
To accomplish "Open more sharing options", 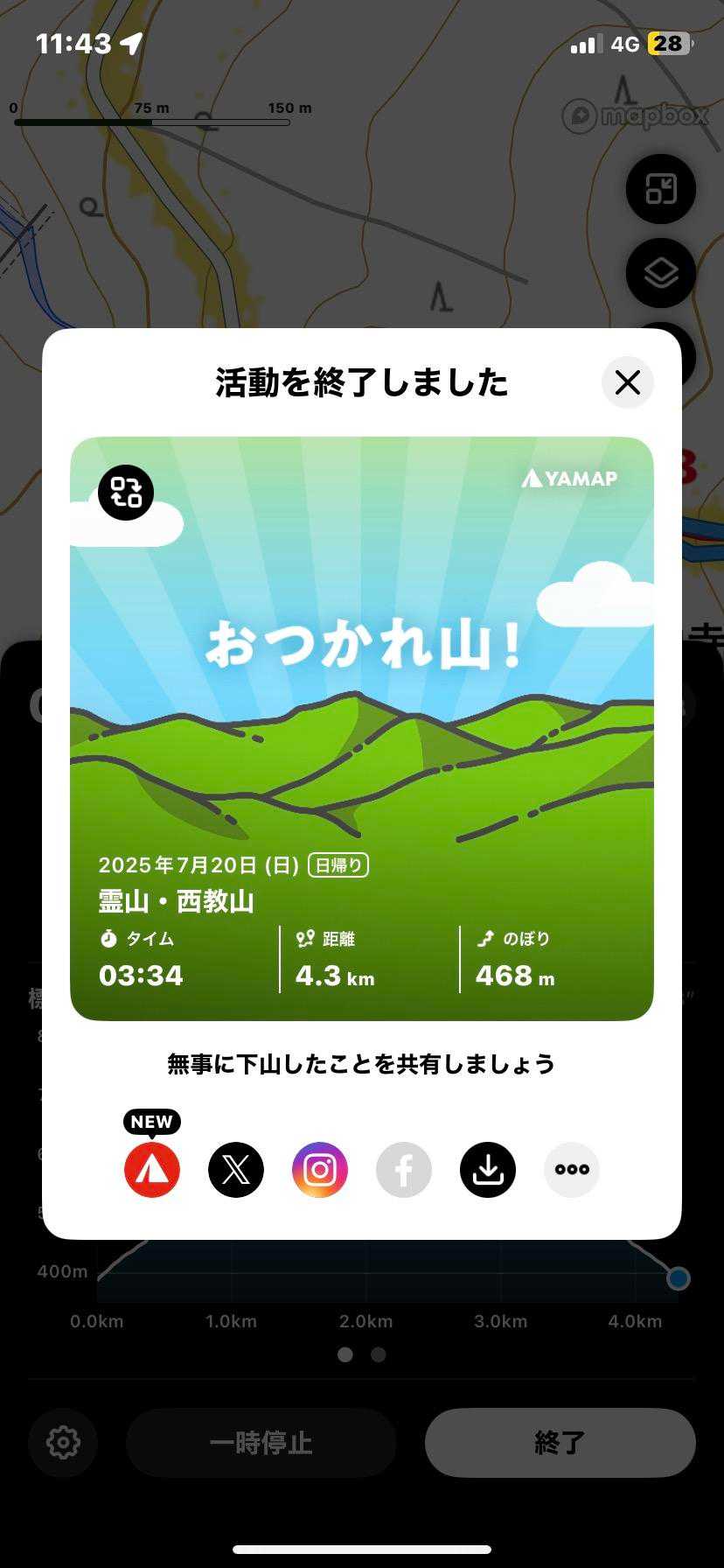I will [x=572, y=1170].
